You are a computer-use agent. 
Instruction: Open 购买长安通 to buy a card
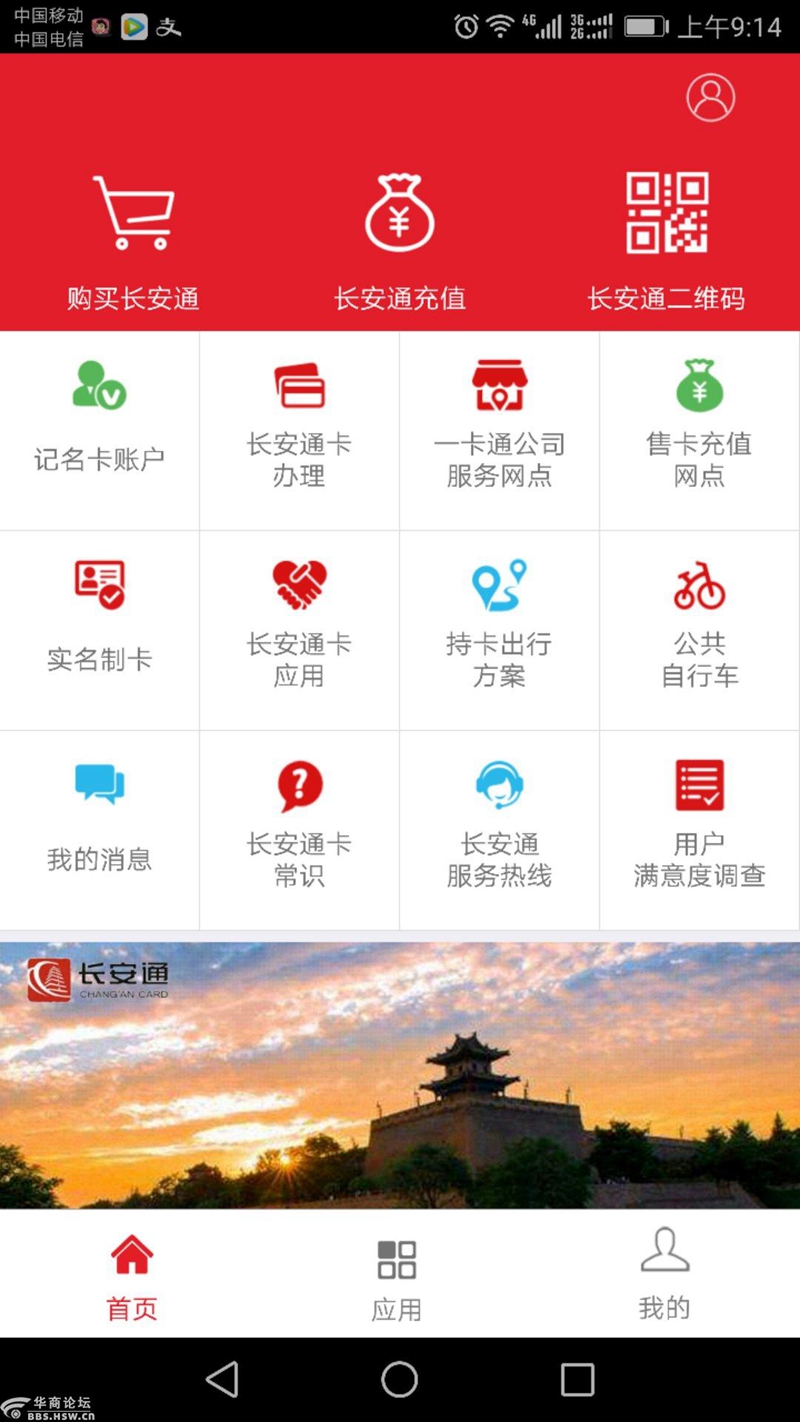click(x=133, y=240)
